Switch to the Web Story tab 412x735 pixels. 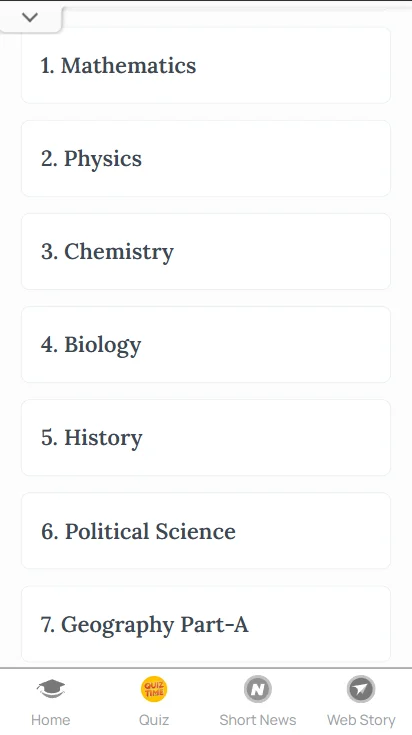pyautogui.click(x=361, y=702)
